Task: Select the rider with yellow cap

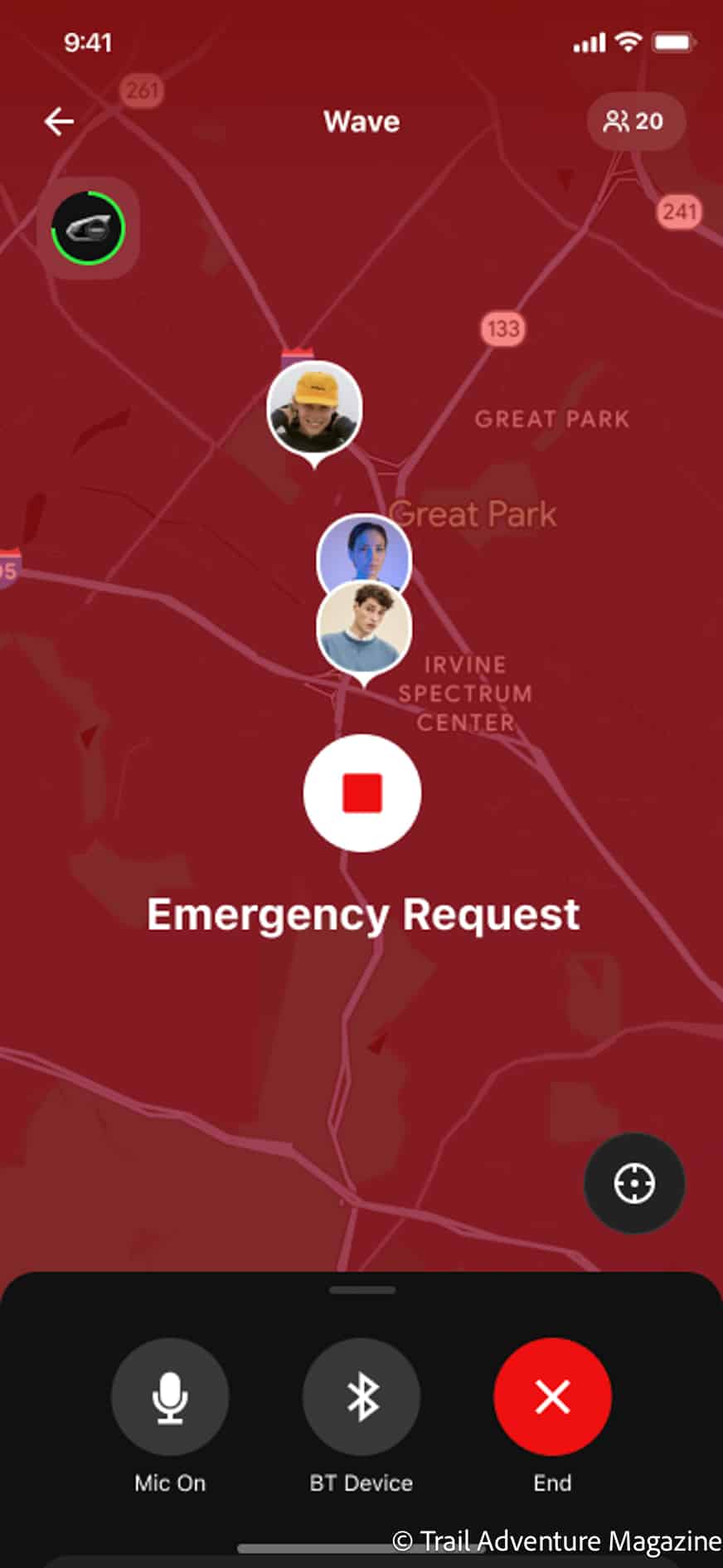Action: [x=314, y=407]
